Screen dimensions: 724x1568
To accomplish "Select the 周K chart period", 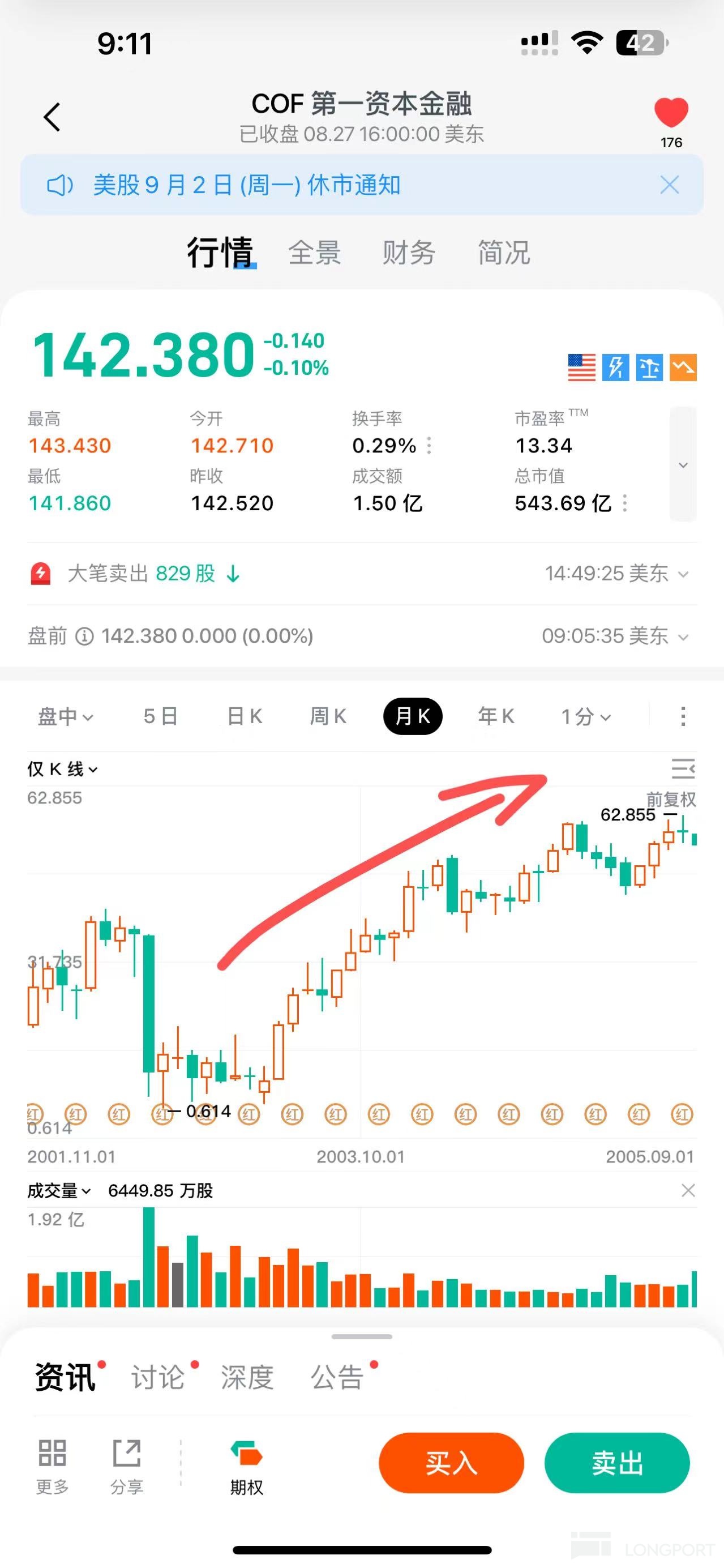I will click(328, 716).
